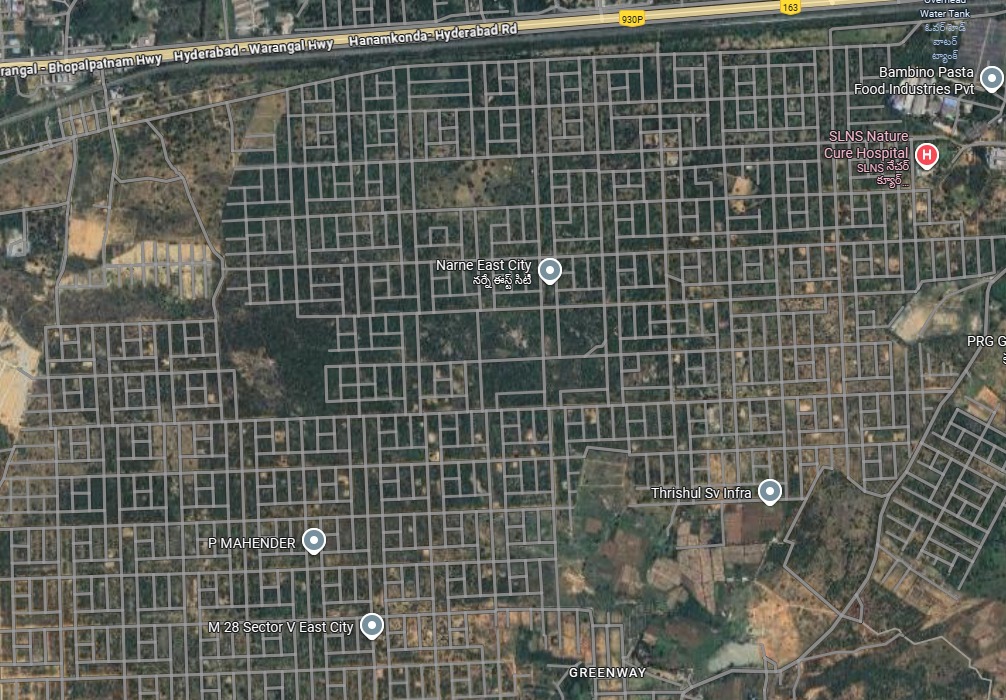
Task: Open M 28 Sector V East City marker
Action: click(372, 626)
